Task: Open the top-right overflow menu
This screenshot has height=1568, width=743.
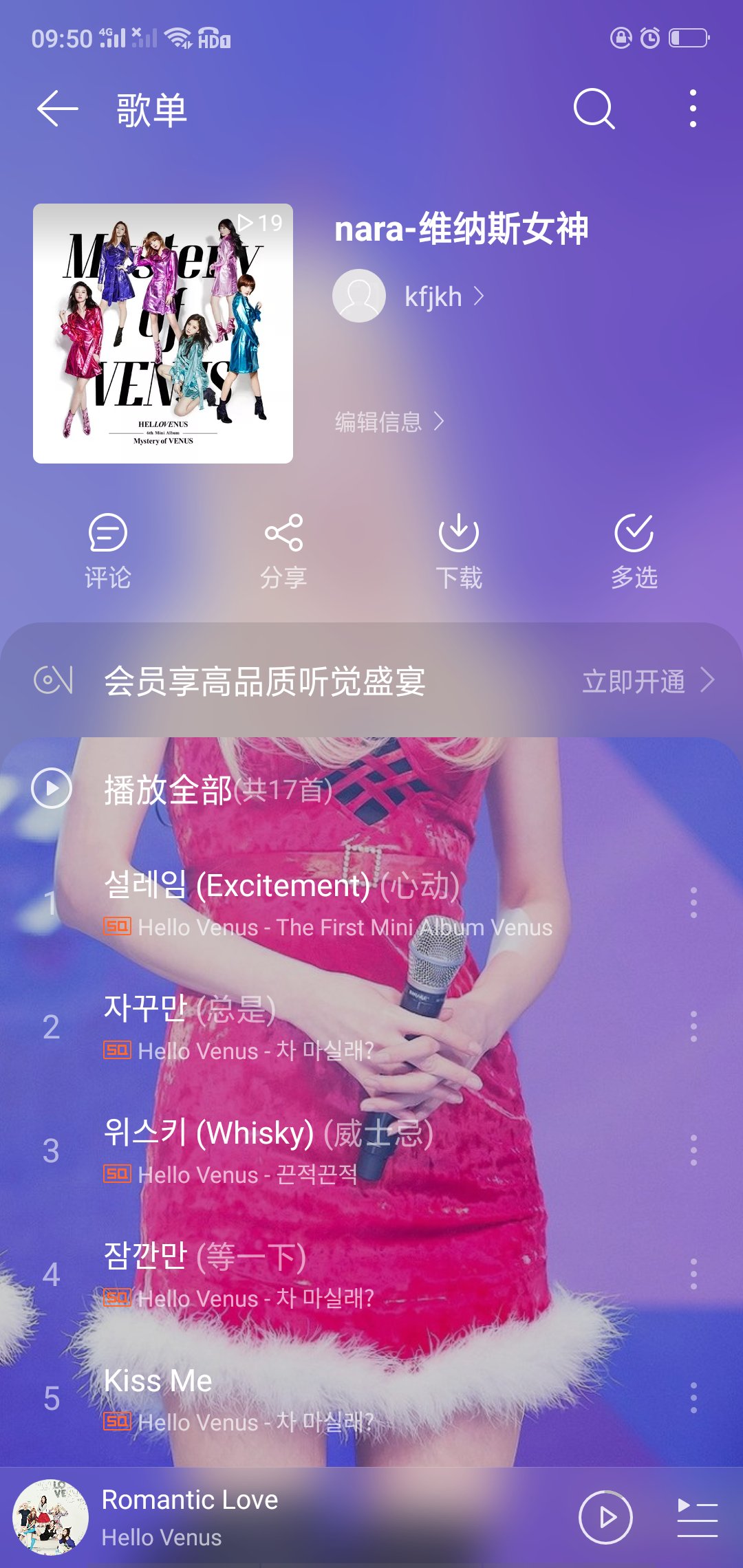Action: point(693,109)
